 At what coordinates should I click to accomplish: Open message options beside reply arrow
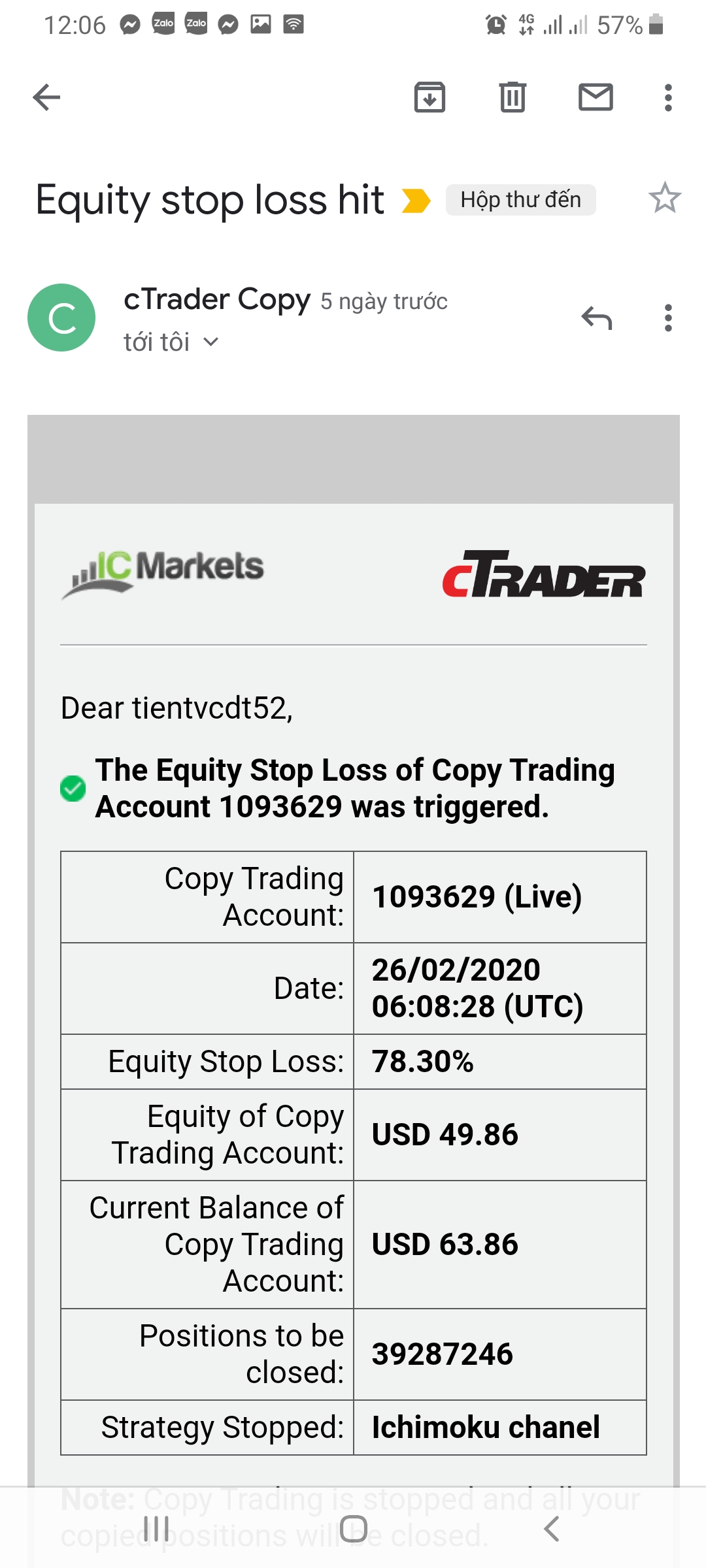coord(667,318)
